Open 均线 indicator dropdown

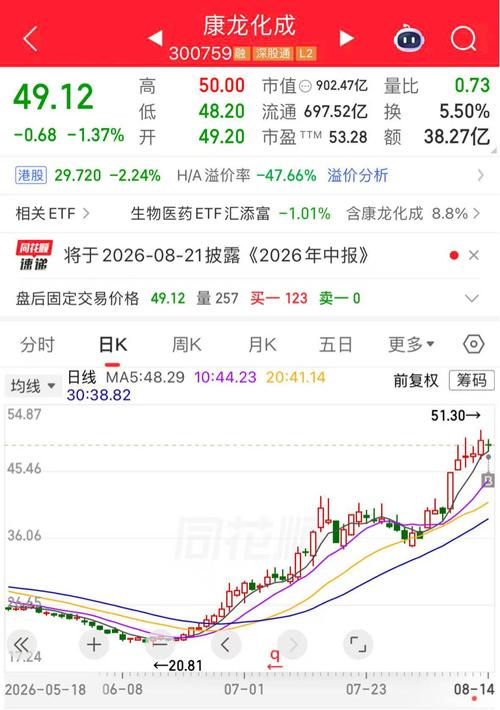(33, 386)
